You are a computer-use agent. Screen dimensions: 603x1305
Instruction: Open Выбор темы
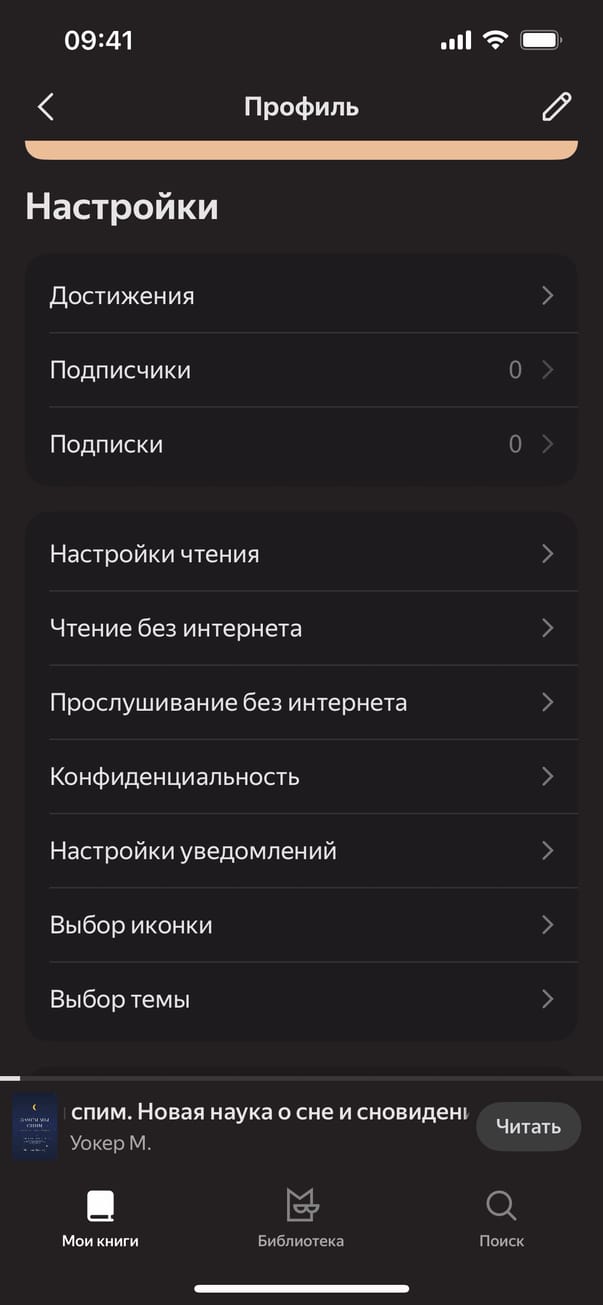pyautogui.click(x=300, y=999)
